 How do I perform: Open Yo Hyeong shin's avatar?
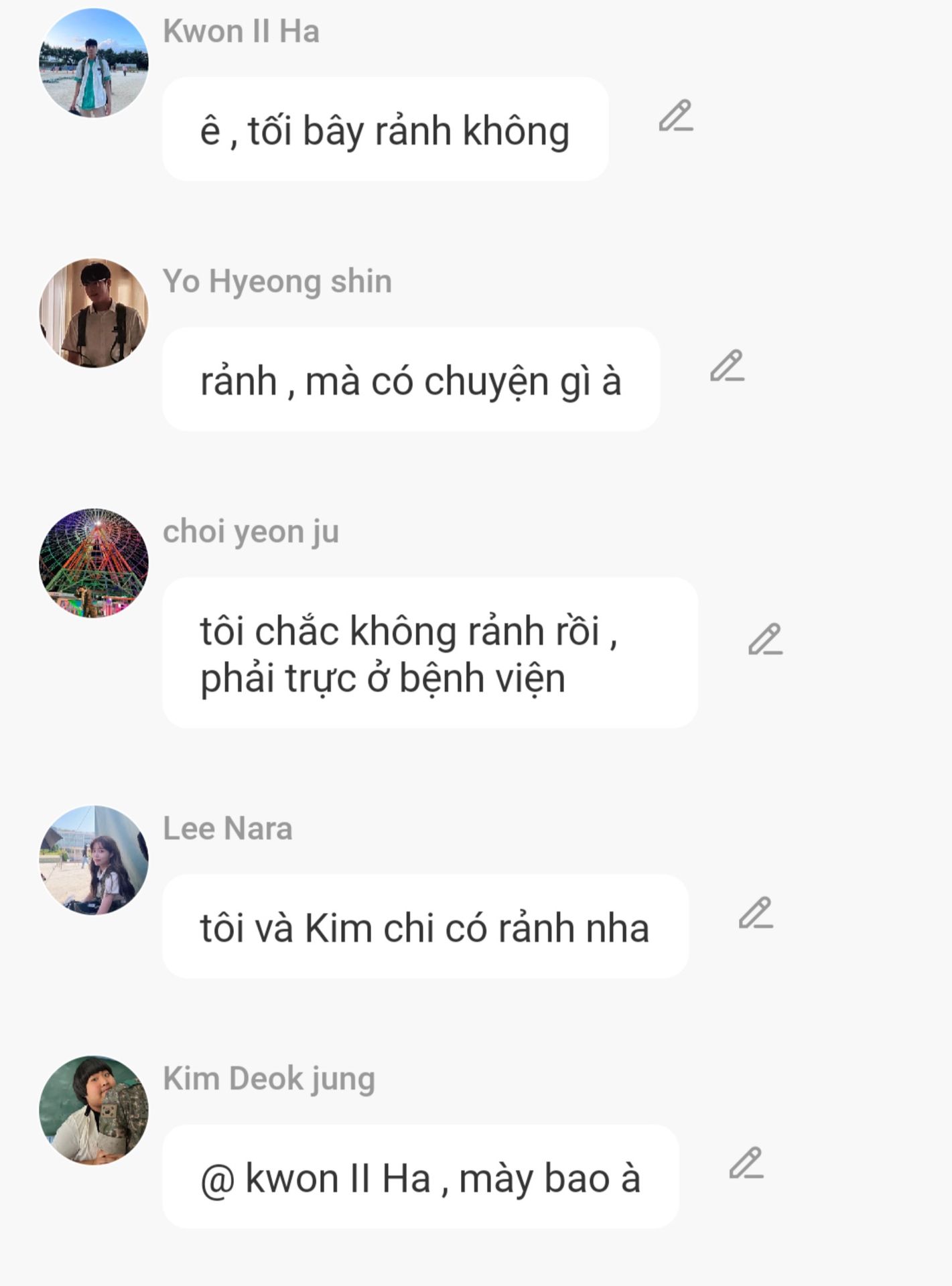coord(94,313)
